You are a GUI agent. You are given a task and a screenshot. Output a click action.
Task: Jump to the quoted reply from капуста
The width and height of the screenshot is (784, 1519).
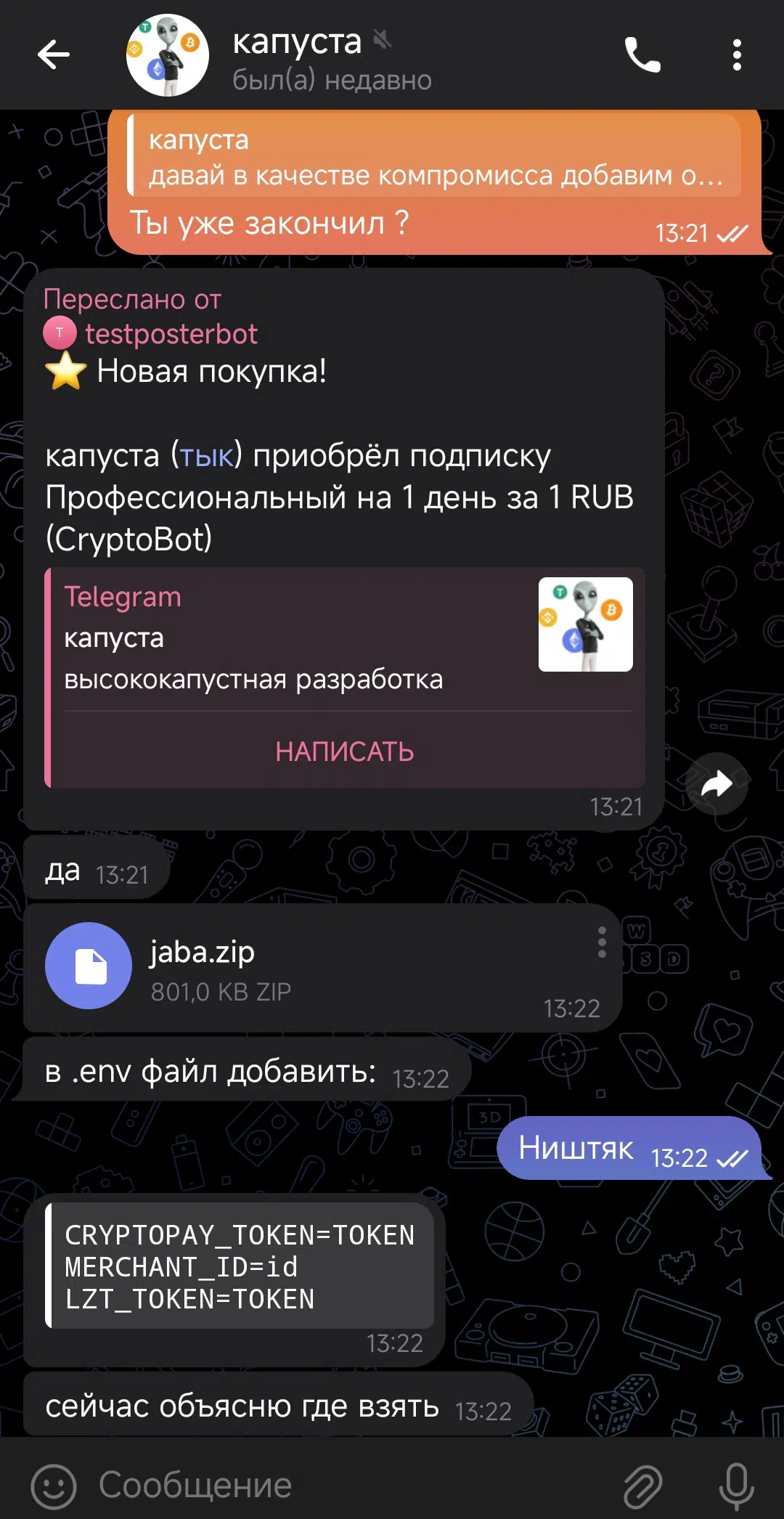[x=434, y=155]
